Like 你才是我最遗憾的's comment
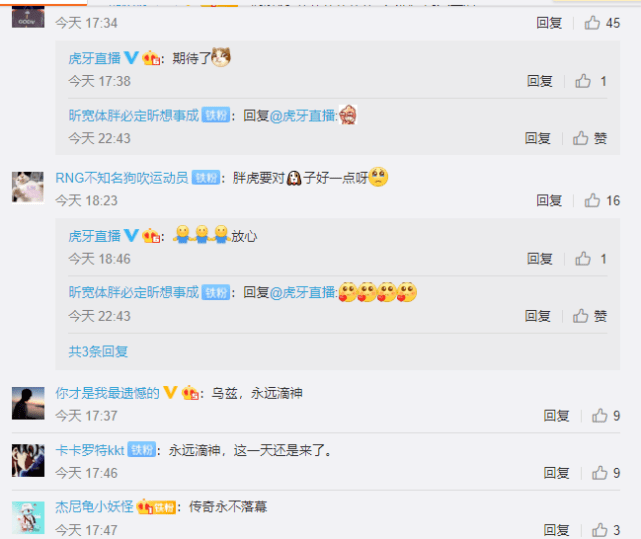Image resolution: width=641 pixels, height=539 pixels. click(x=606, y=415)
